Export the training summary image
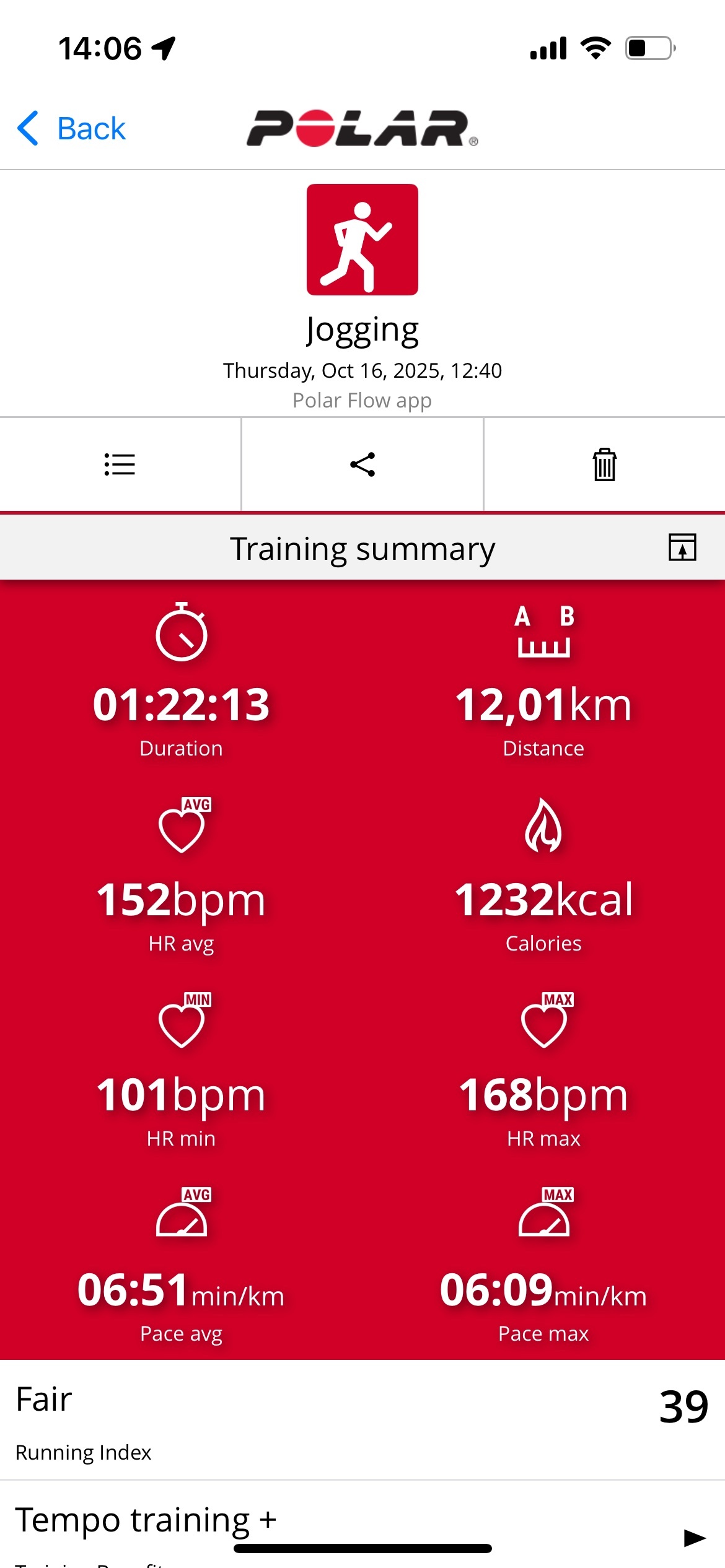The image size is (725, 1568). pyautogui.click(x=682, y=548)
